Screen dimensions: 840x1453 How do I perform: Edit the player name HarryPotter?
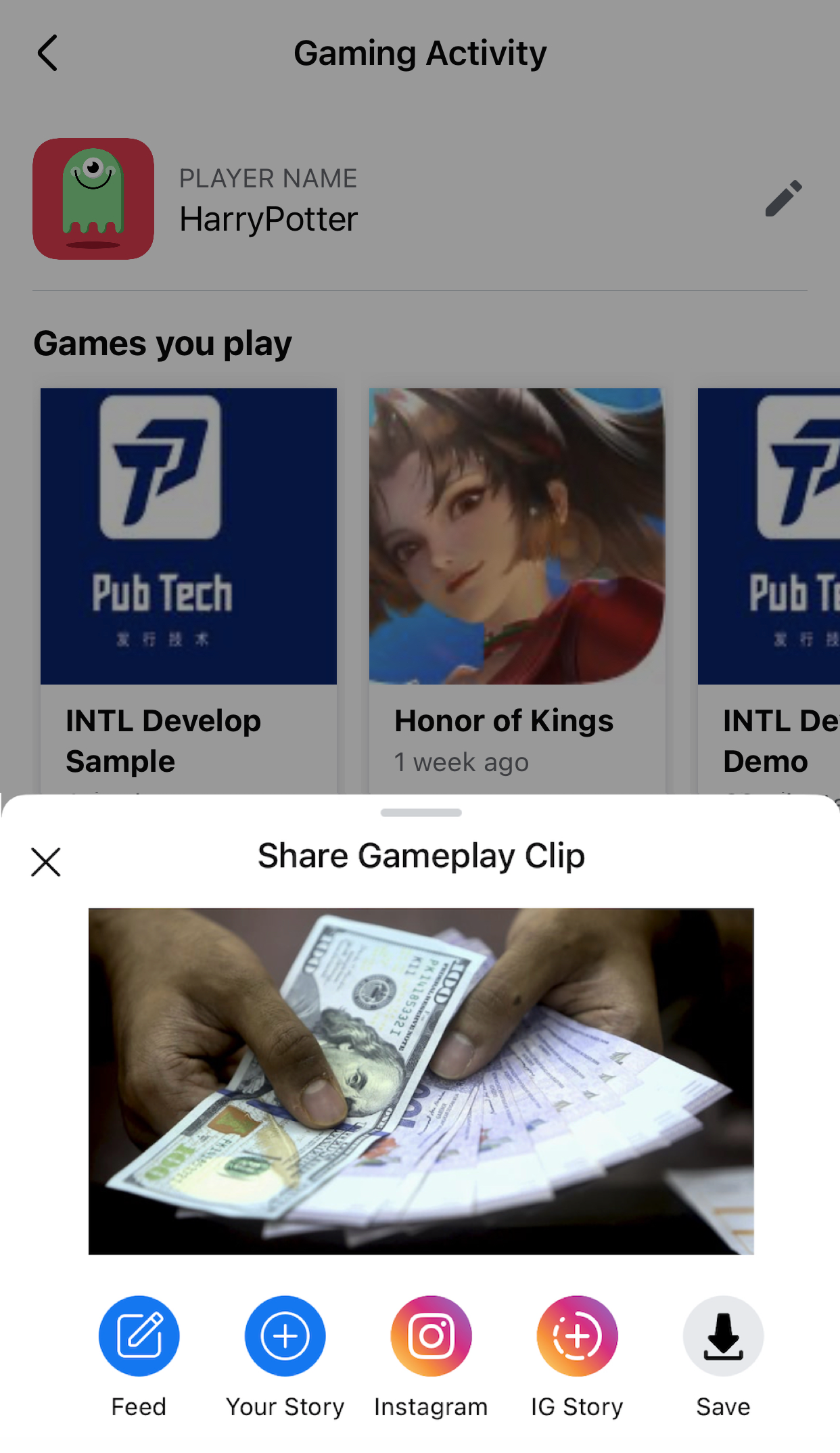pyautogui.click(x=783, y=198)
